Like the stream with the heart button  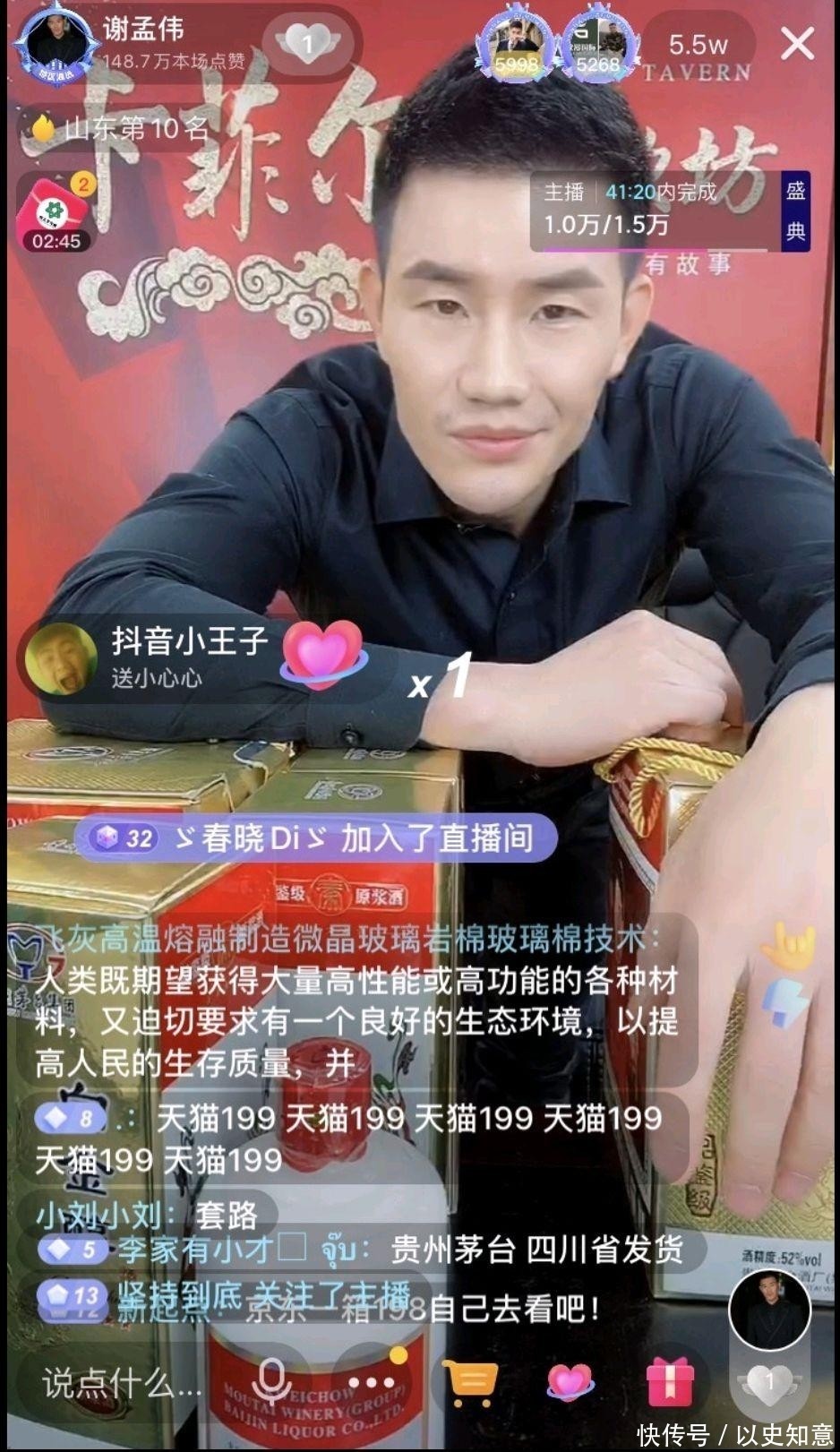click(768, 1382)
